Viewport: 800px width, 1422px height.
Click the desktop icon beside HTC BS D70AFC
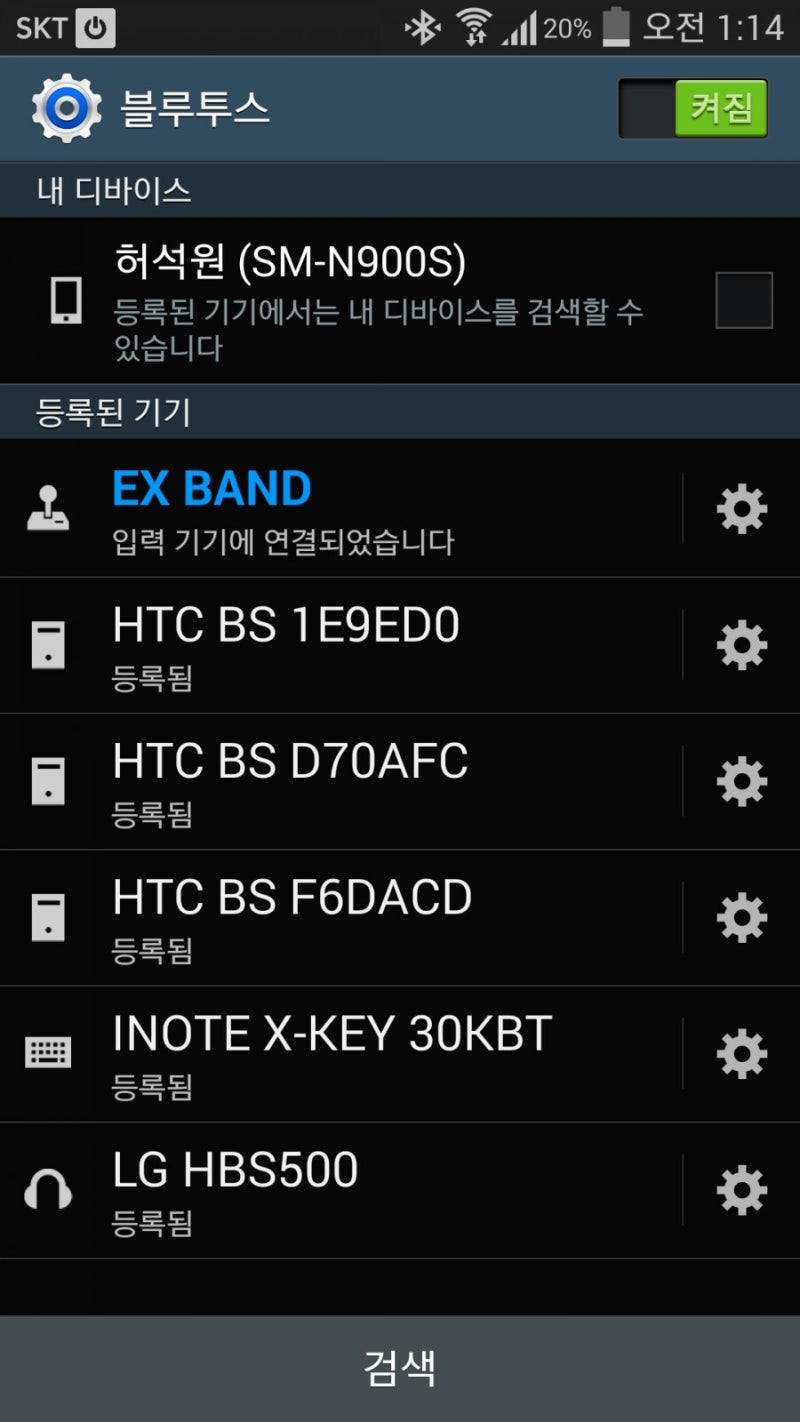click(x=48, y=781)
